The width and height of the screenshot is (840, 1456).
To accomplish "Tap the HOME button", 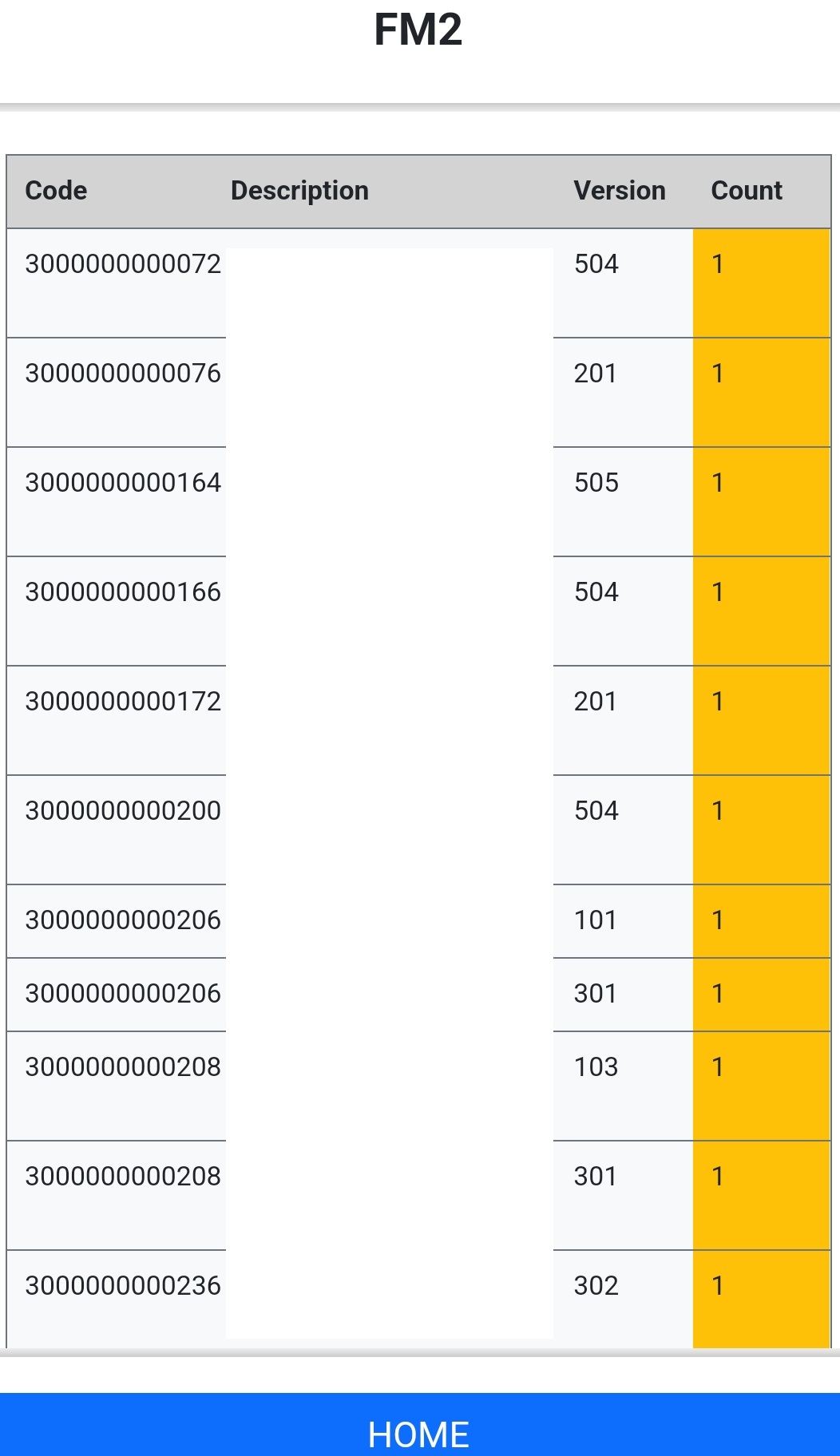I will [x=420, y=1425].
